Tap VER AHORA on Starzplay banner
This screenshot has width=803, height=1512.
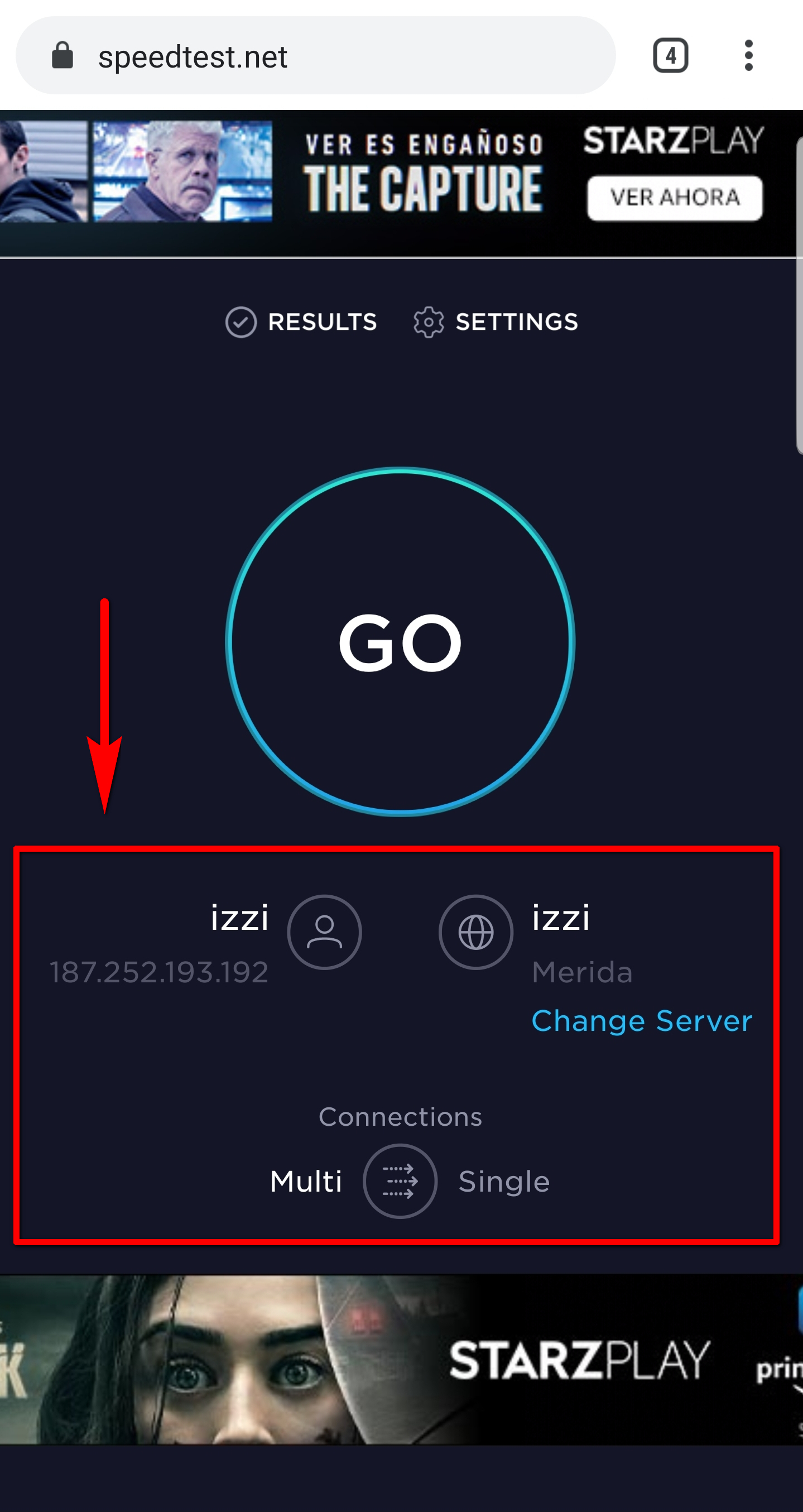coord(675,198)
